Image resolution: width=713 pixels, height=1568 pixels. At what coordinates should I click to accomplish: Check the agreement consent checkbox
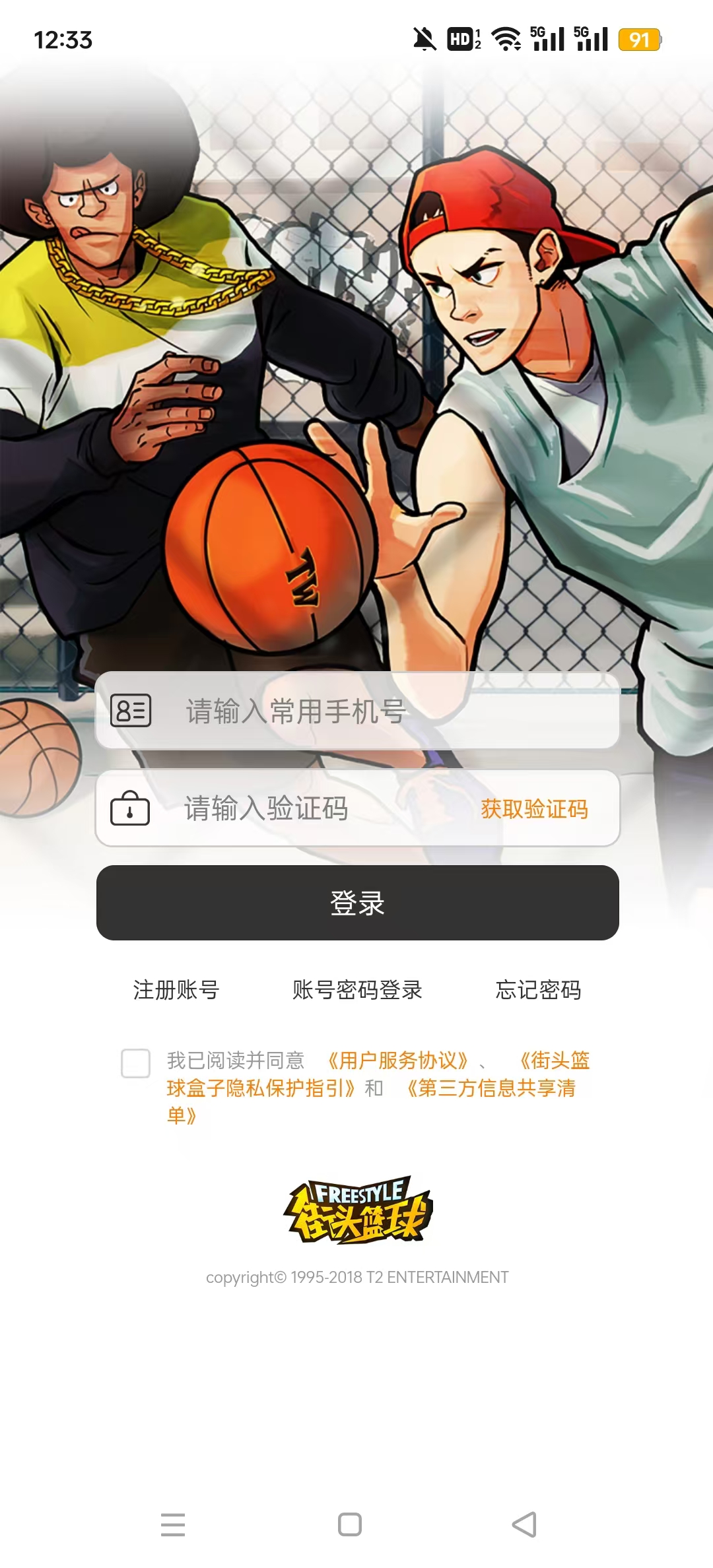point(136,1063)
